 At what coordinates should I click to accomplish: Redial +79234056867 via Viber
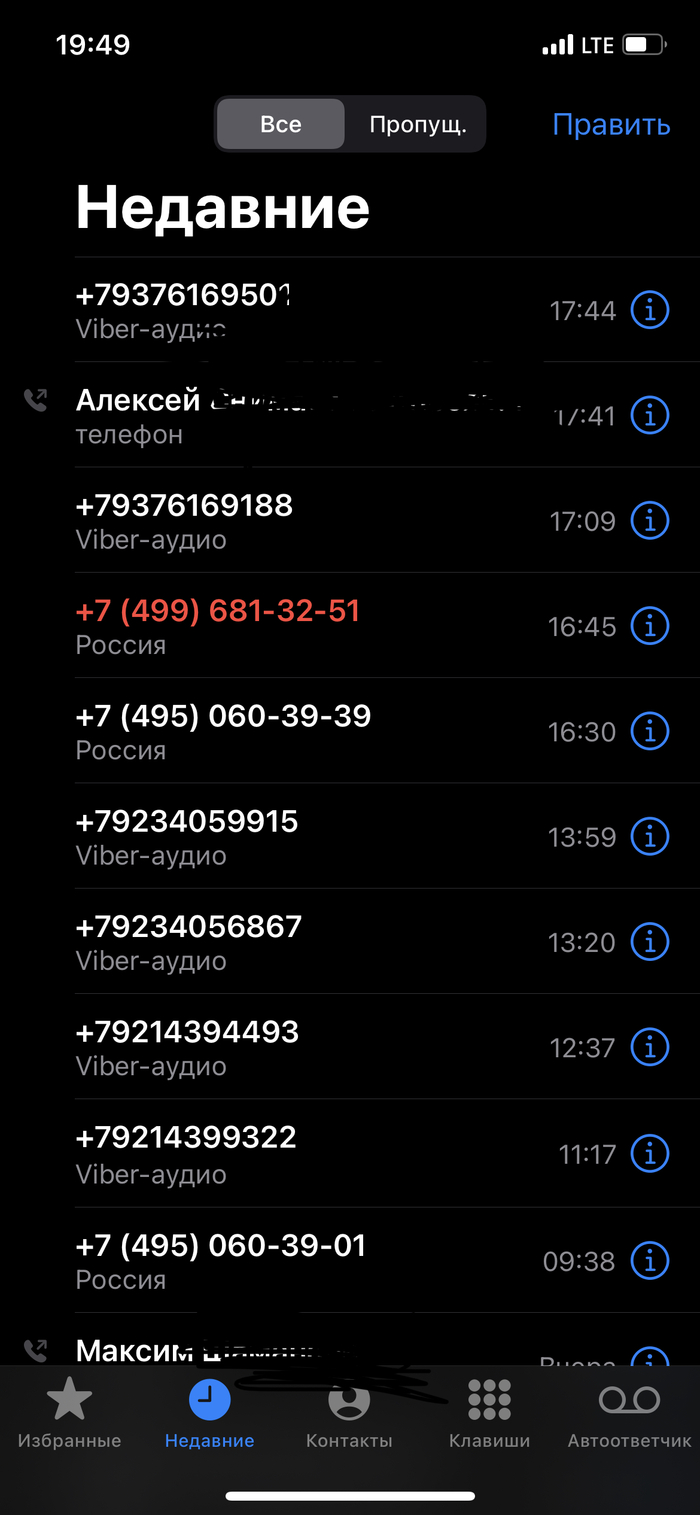point(300,941)
